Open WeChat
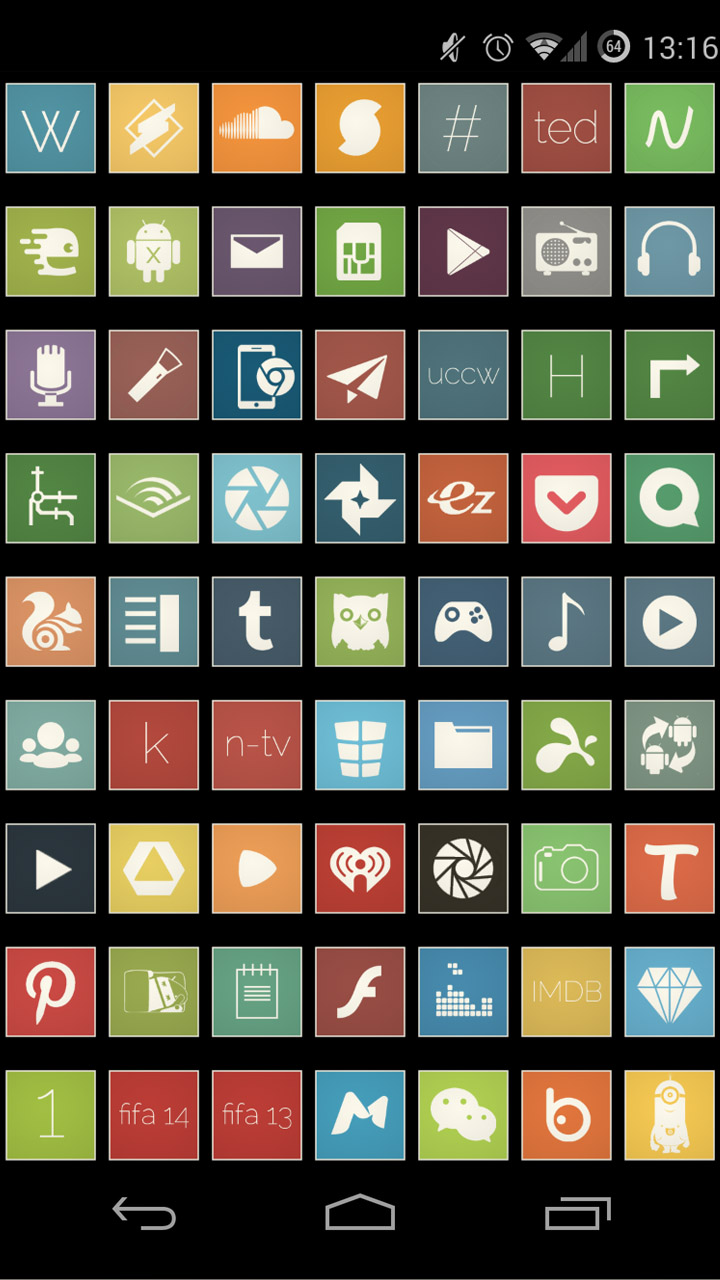The image size is (720, 1280). coord(463,1115)
